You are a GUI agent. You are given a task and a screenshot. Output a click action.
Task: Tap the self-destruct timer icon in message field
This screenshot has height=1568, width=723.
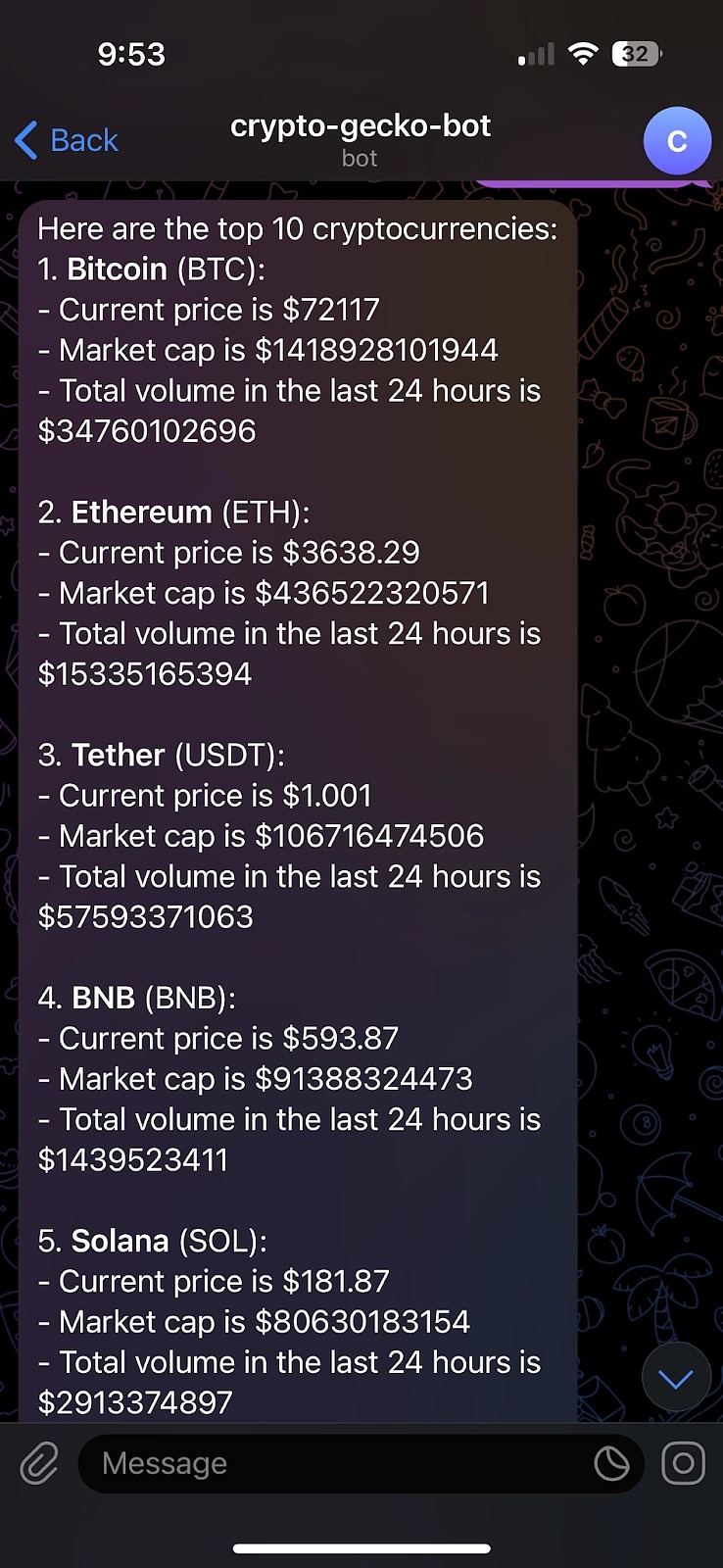[x=613, y=1463]
